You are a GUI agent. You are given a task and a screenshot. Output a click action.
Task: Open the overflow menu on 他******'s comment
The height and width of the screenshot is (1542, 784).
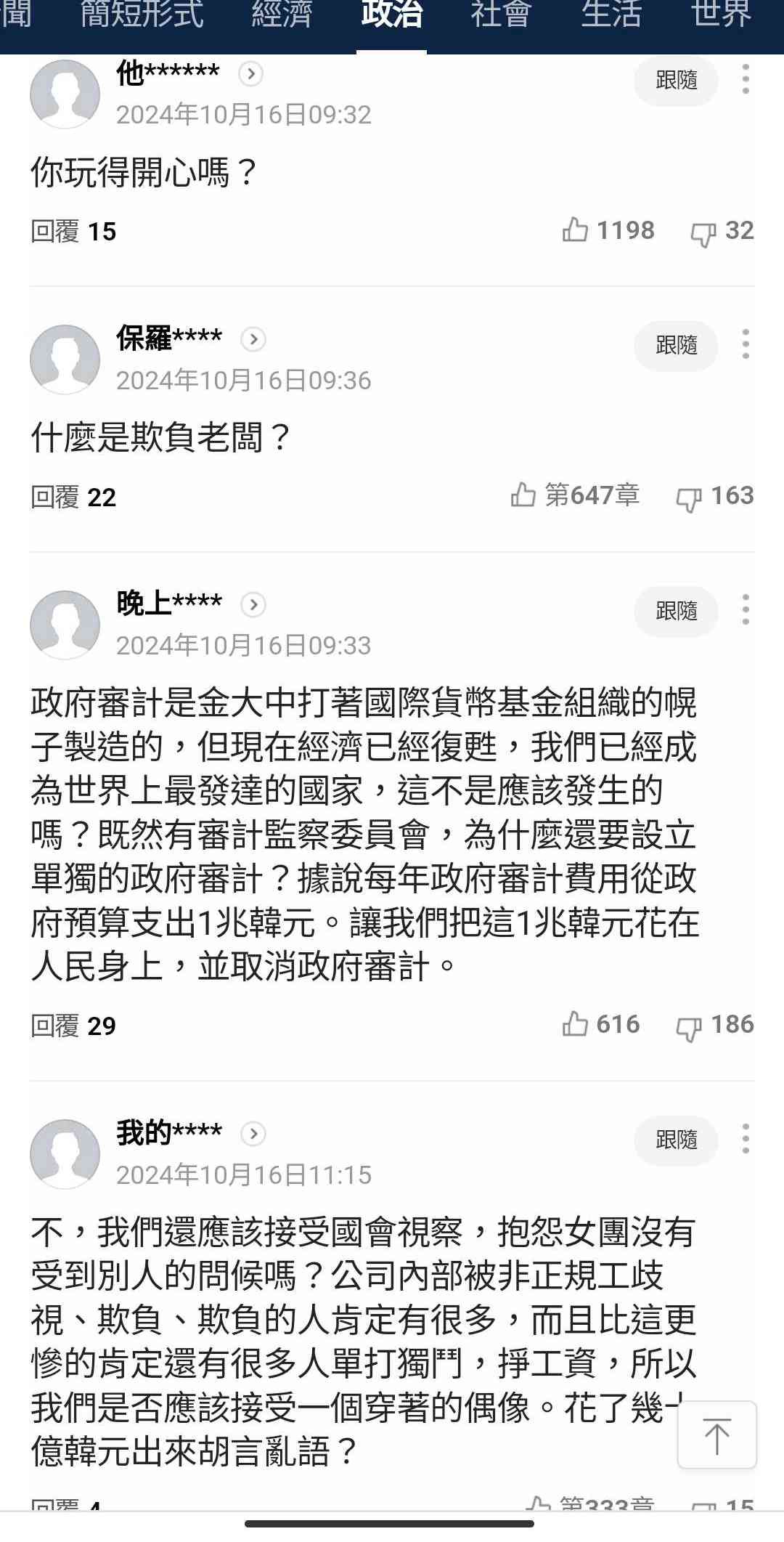pos(746,79)
